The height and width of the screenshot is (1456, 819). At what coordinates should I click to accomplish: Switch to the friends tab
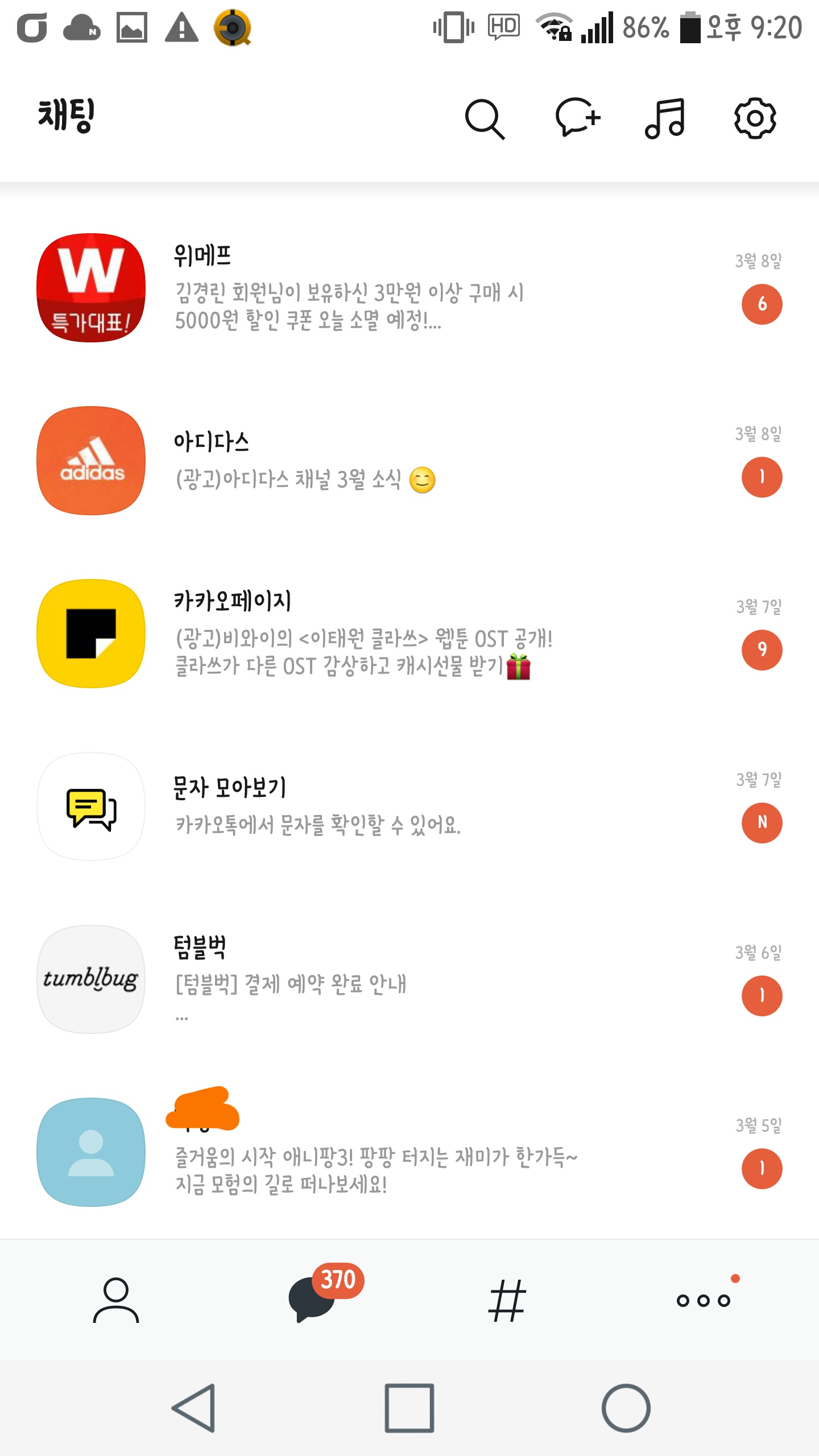click(116, 1300)
